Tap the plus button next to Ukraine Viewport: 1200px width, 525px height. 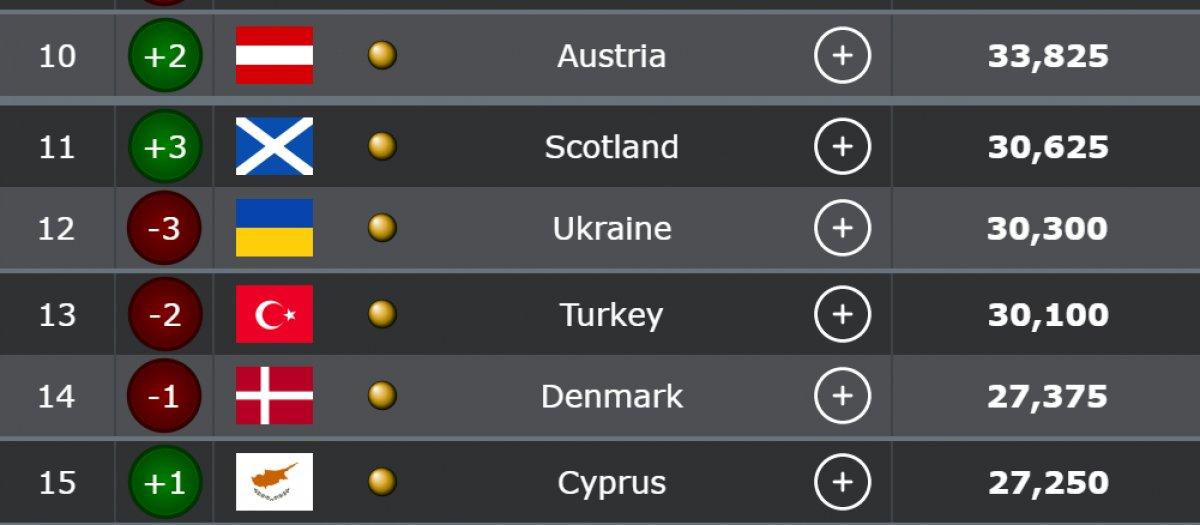tap(842, 228)
